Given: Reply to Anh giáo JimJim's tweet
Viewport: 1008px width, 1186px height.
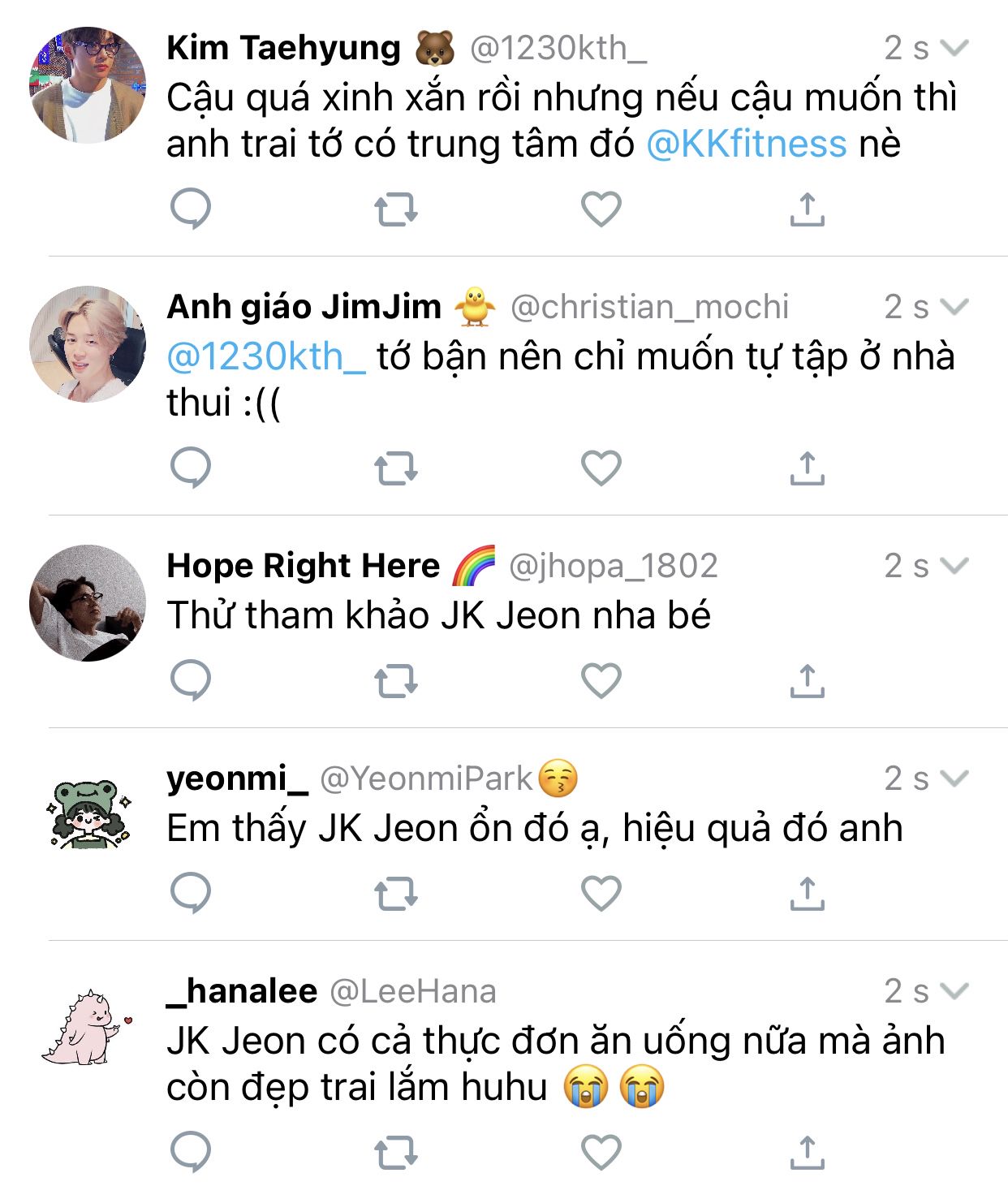Looking at the screenshot, I should tap(191, 468).
